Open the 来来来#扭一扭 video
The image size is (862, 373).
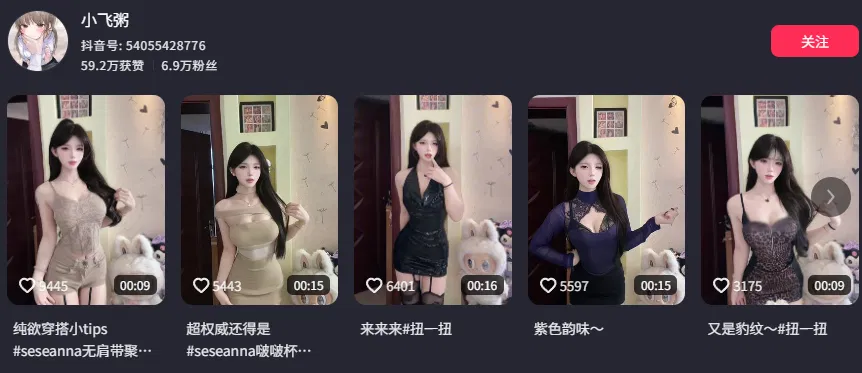pyautogui.click(x=433, y=200)
